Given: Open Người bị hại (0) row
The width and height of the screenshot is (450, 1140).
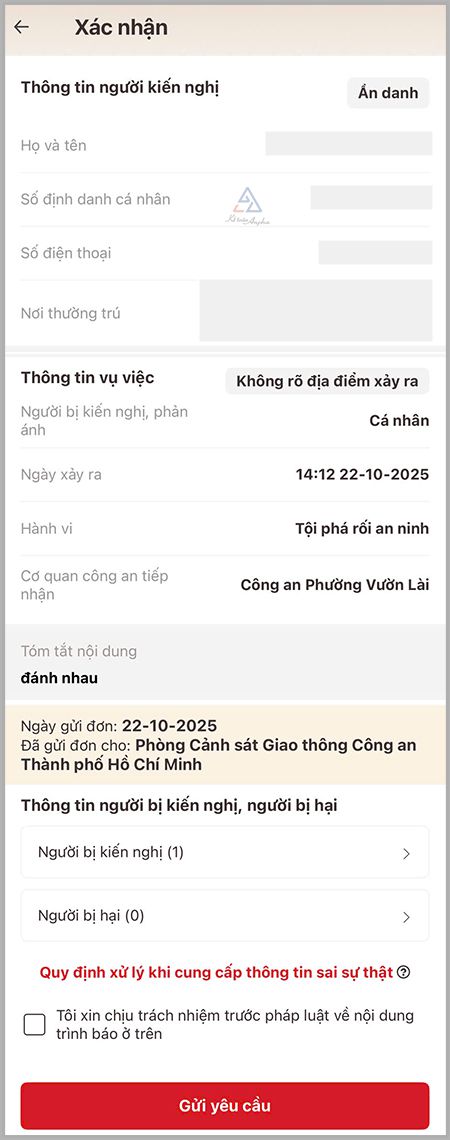Looking at the screenshot, I should point(225,915).
